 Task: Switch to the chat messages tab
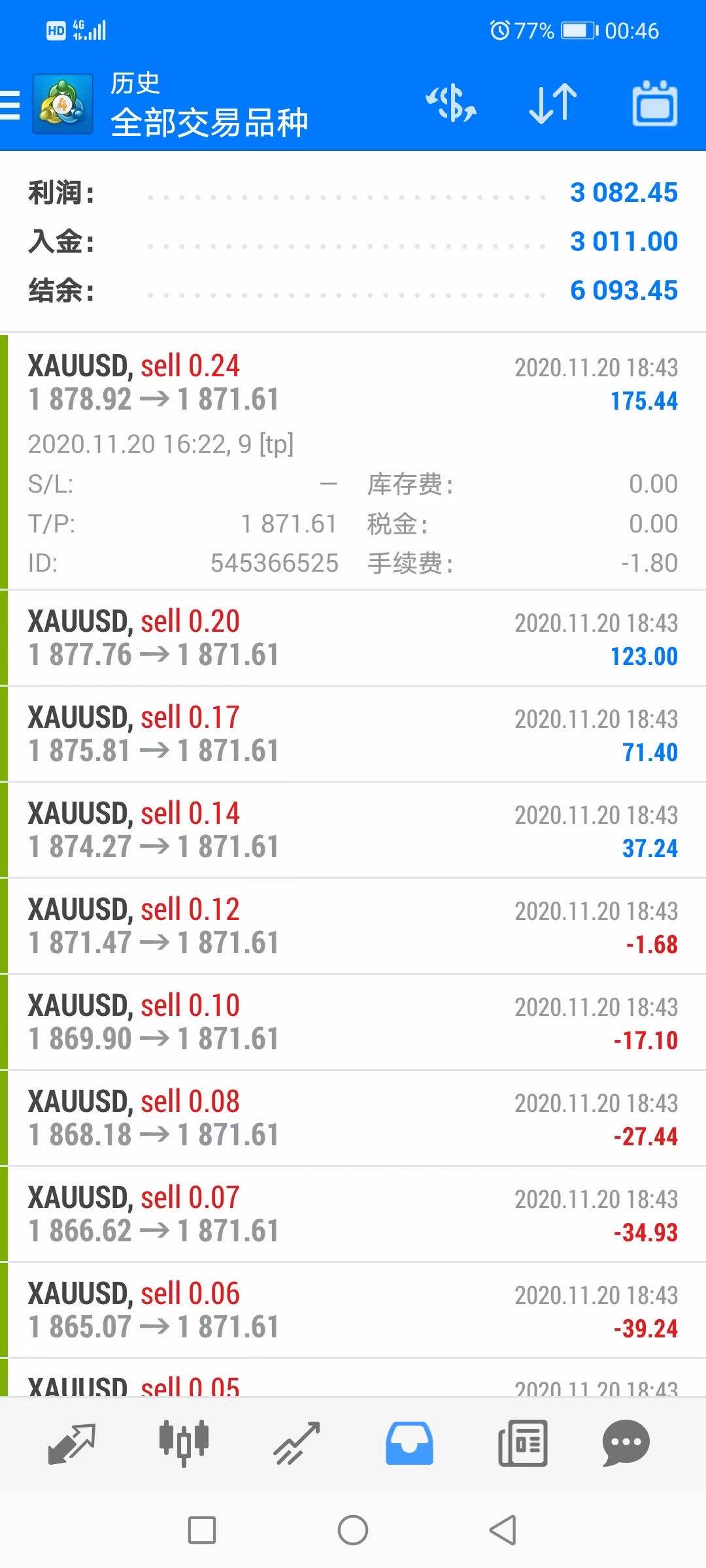(626, 1443)
